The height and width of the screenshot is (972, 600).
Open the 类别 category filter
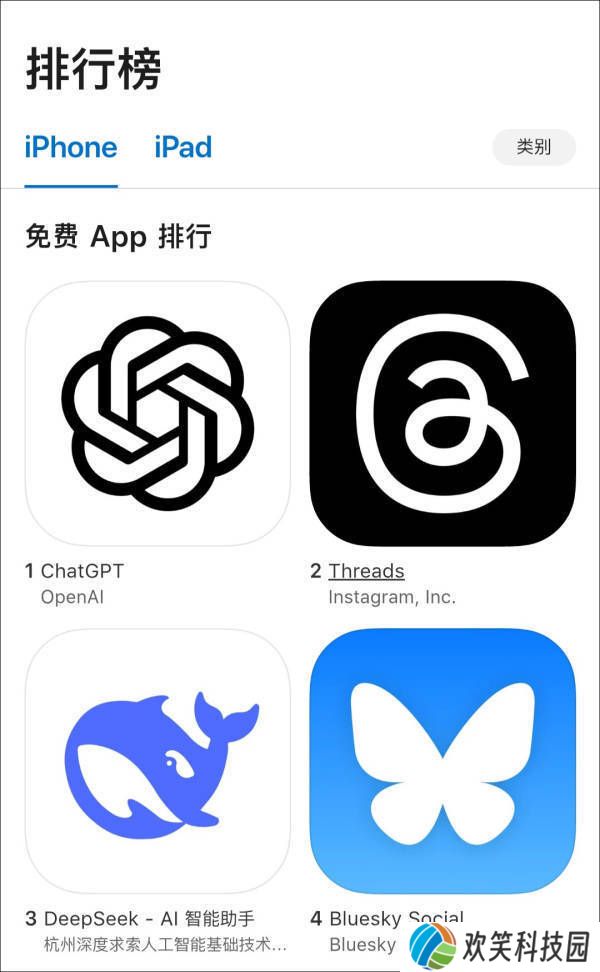tap(534, 147)
